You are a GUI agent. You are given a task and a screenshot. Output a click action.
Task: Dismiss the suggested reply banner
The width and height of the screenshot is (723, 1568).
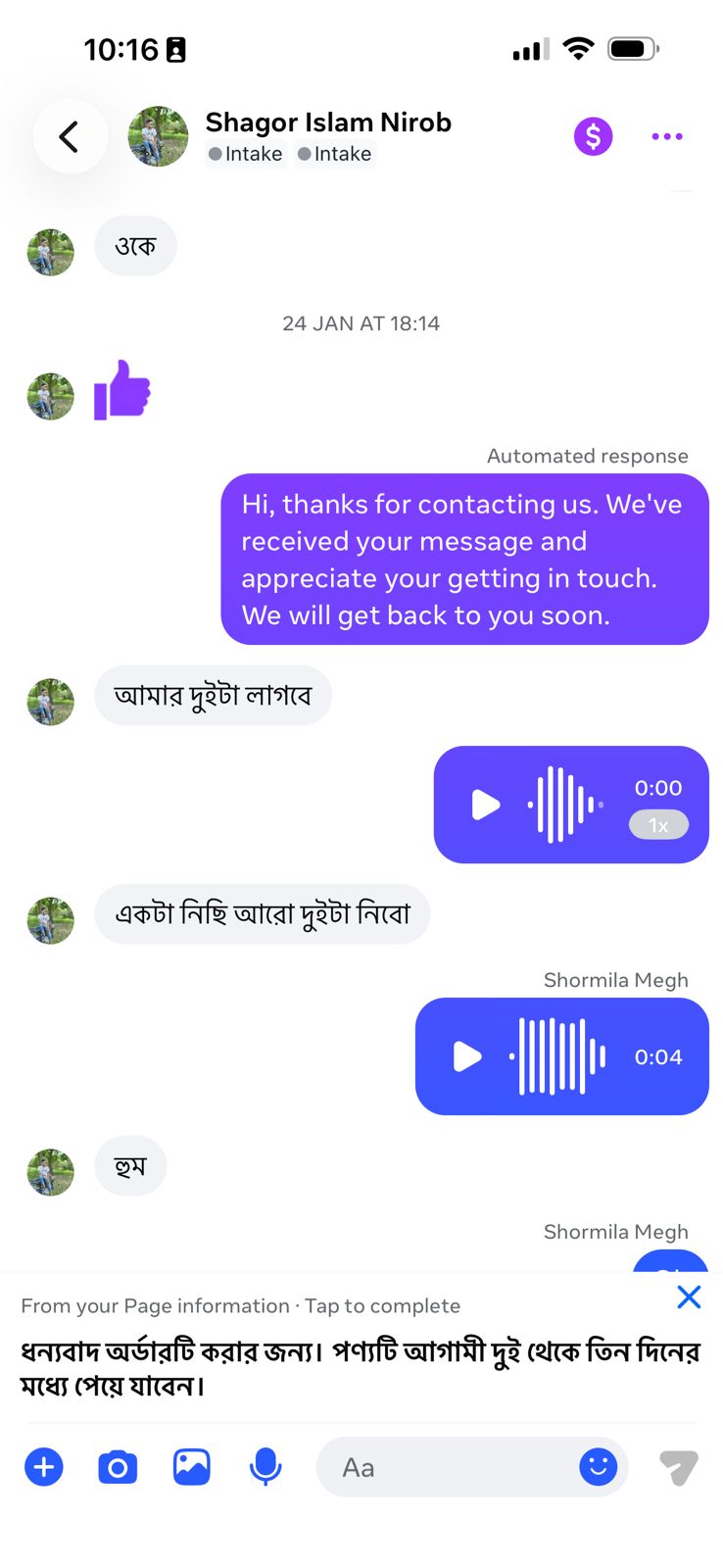(x=689, y=1297)
